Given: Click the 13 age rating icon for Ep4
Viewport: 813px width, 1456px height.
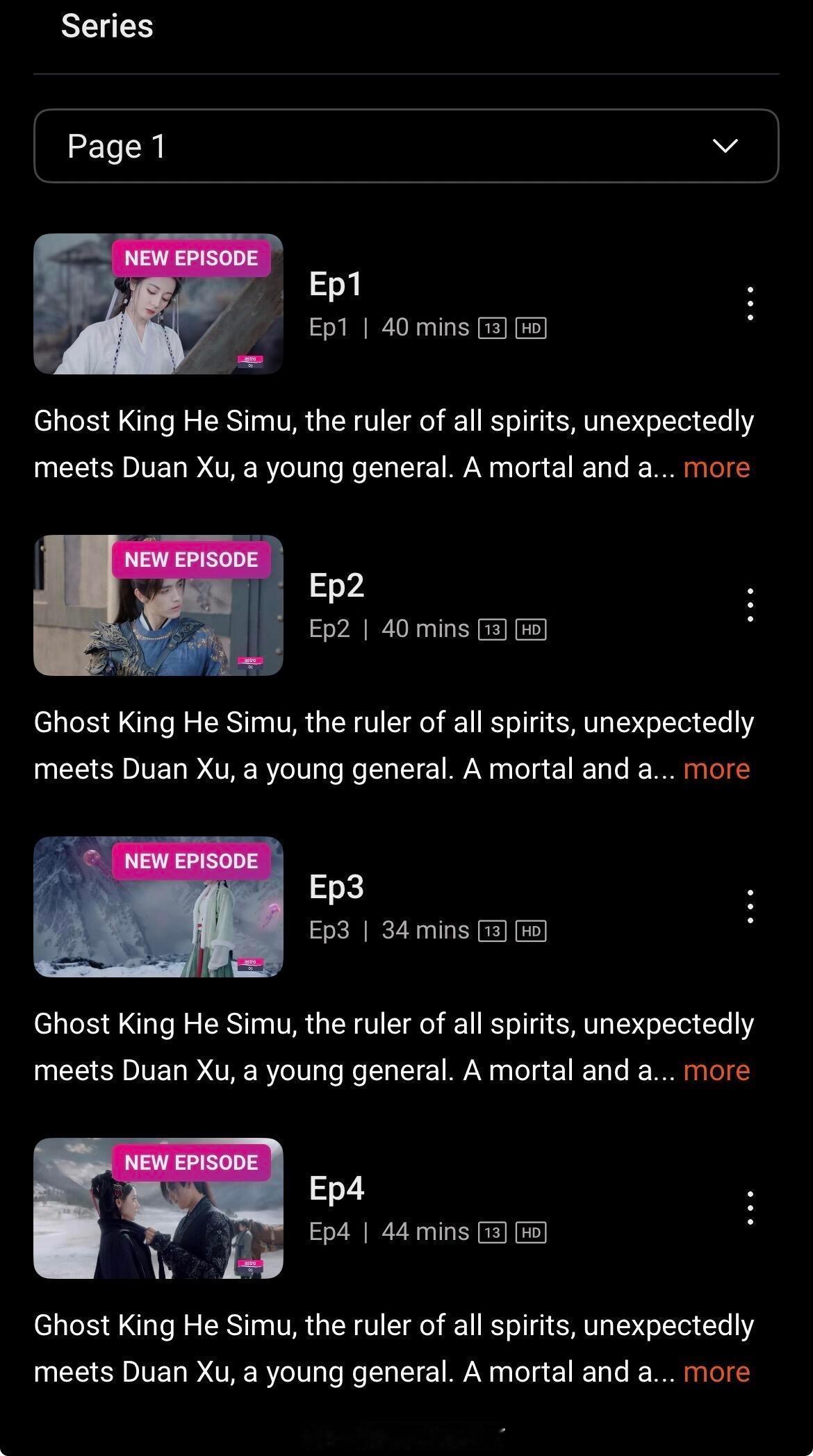Looking at the screenshot, I should pyautogui.click(x=493, y=1231).
